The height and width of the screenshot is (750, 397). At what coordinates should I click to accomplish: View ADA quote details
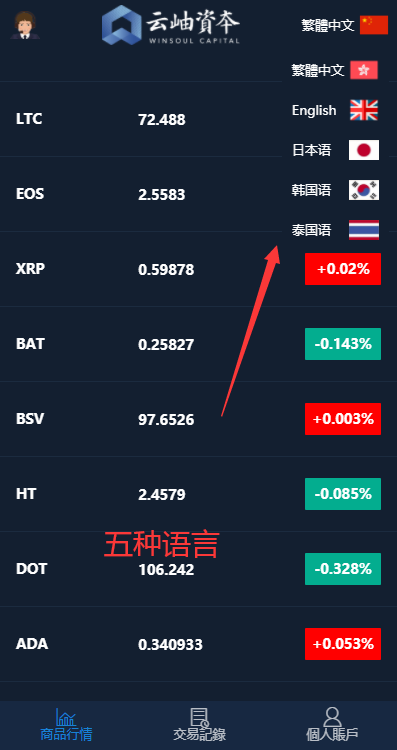pyautogui.click(x=198, y=644)
